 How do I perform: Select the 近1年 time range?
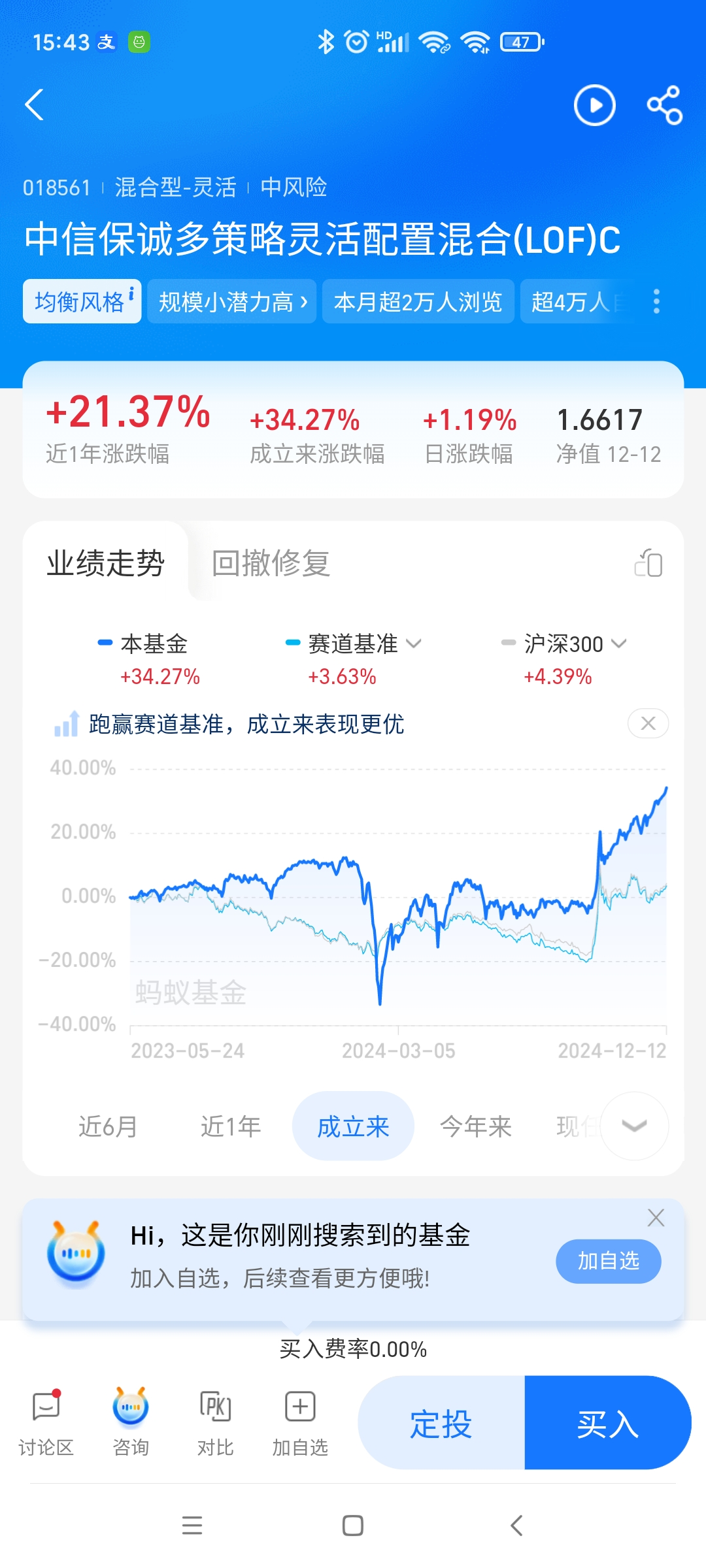coord(230,1126)
